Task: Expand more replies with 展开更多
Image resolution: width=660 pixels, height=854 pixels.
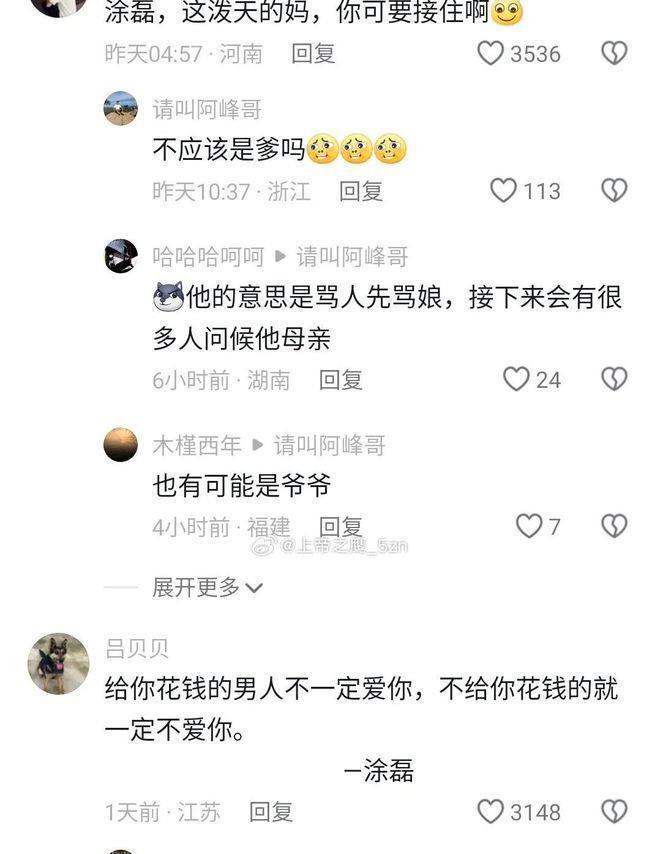Action: (207, 587)
